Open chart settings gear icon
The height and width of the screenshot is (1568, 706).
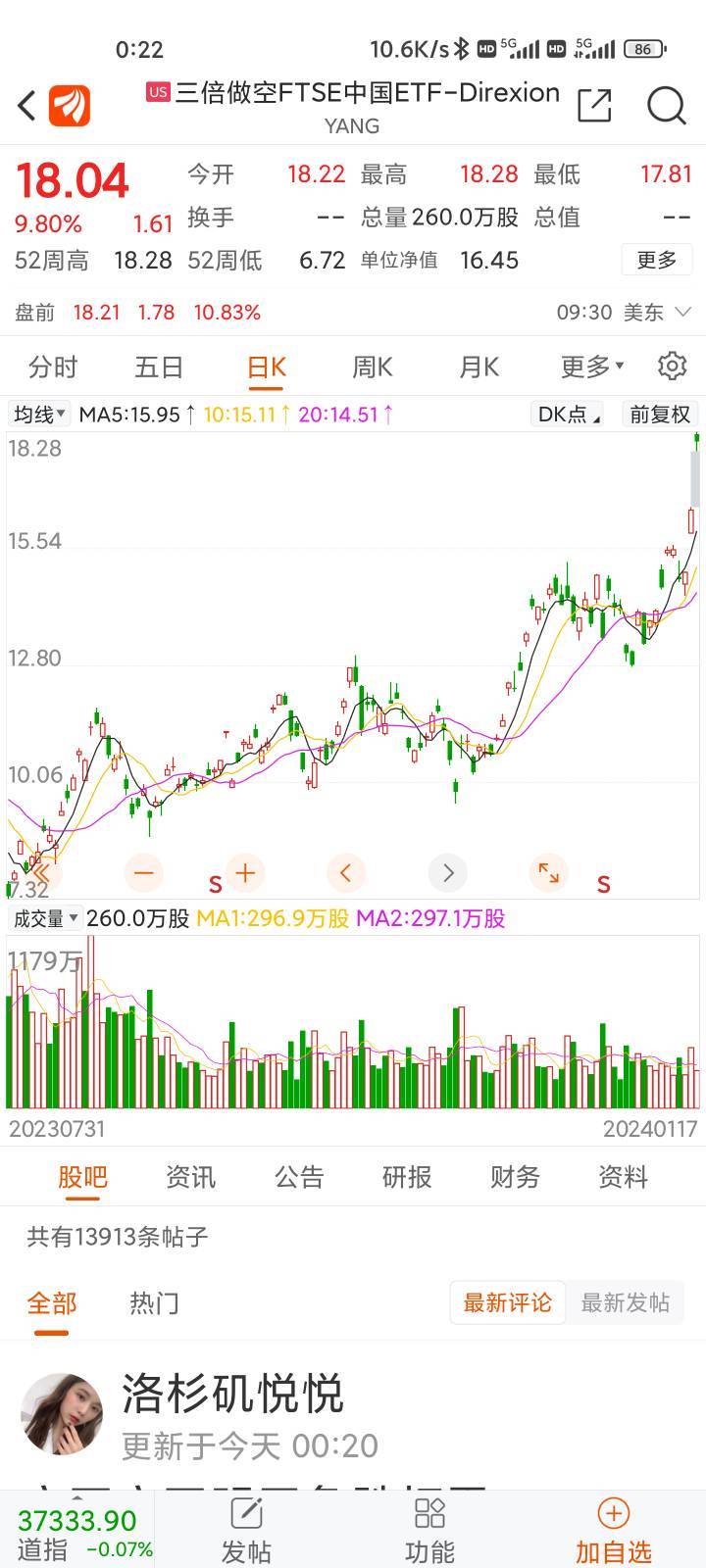pos(672,366)
